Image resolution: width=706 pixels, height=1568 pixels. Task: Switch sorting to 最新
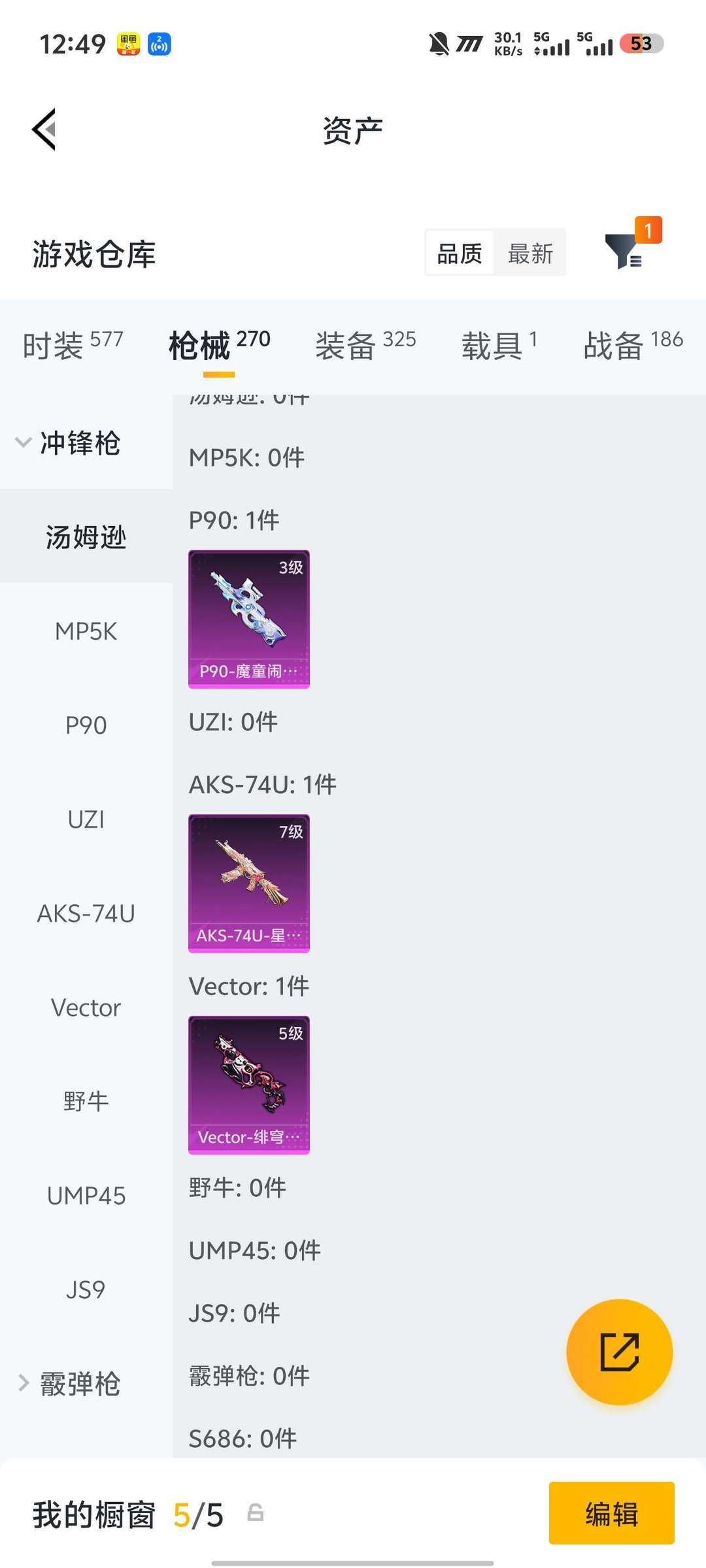pos(531,253)
